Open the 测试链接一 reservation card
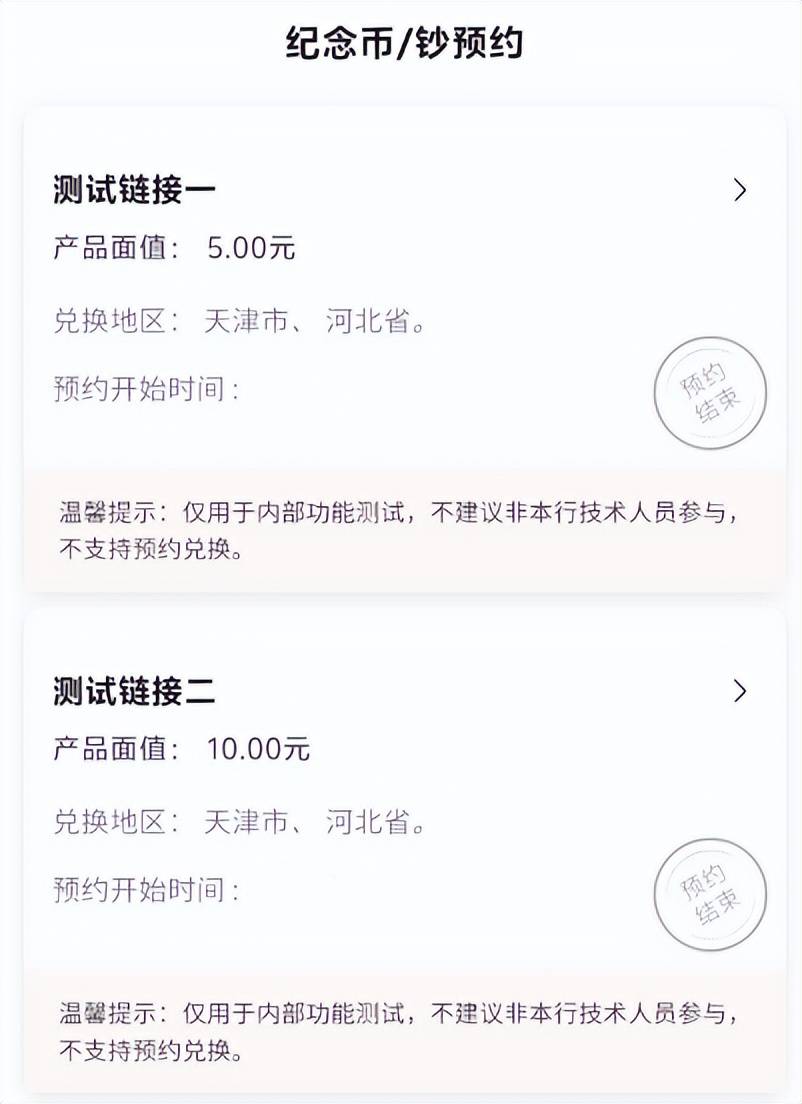Screen dimensions: 802x1104 pyautogui.click(x=135, y=190)
